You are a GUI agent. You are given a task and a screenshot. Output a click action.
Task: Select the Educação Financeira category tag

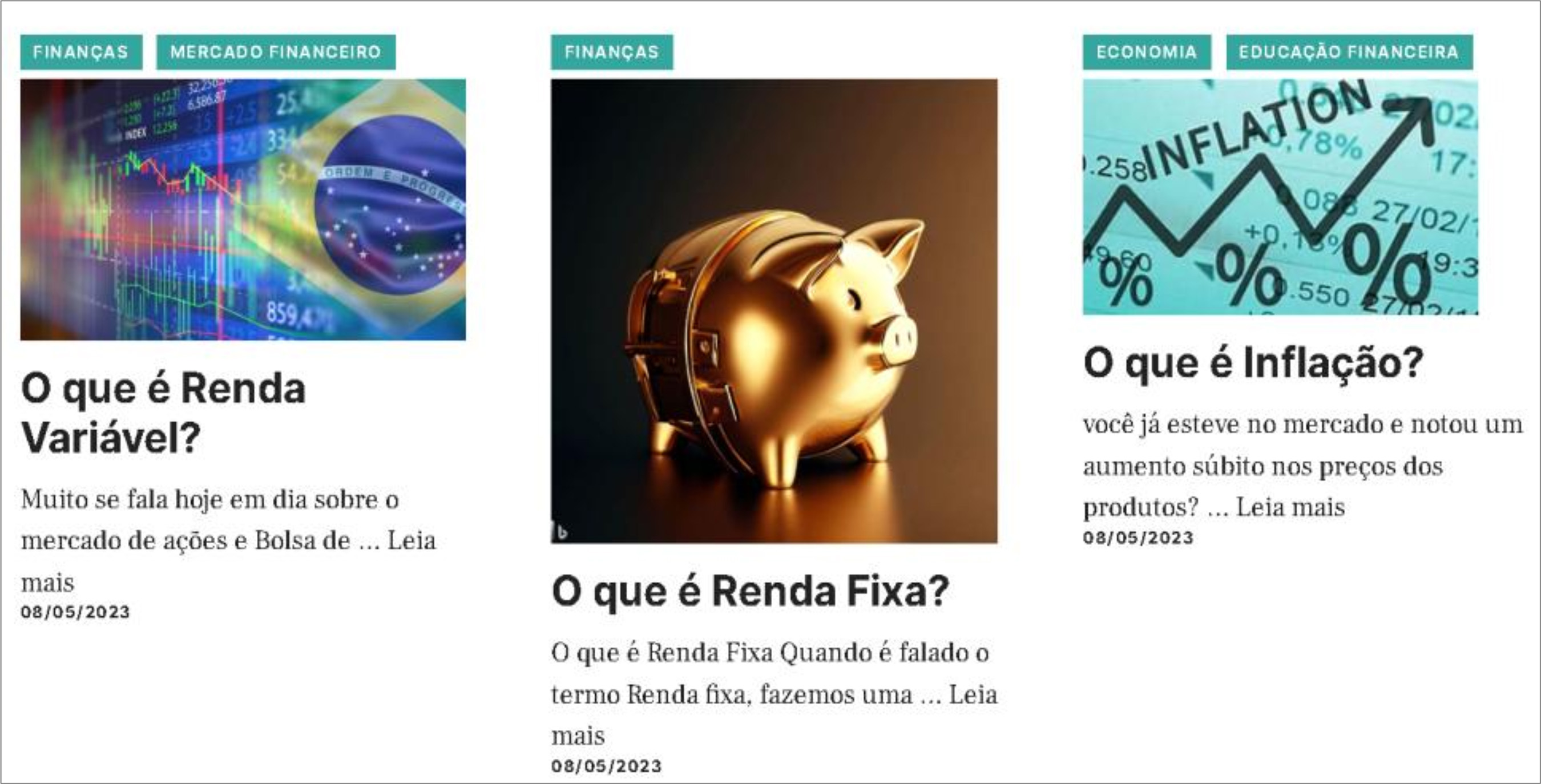[x=1349, y=52]
